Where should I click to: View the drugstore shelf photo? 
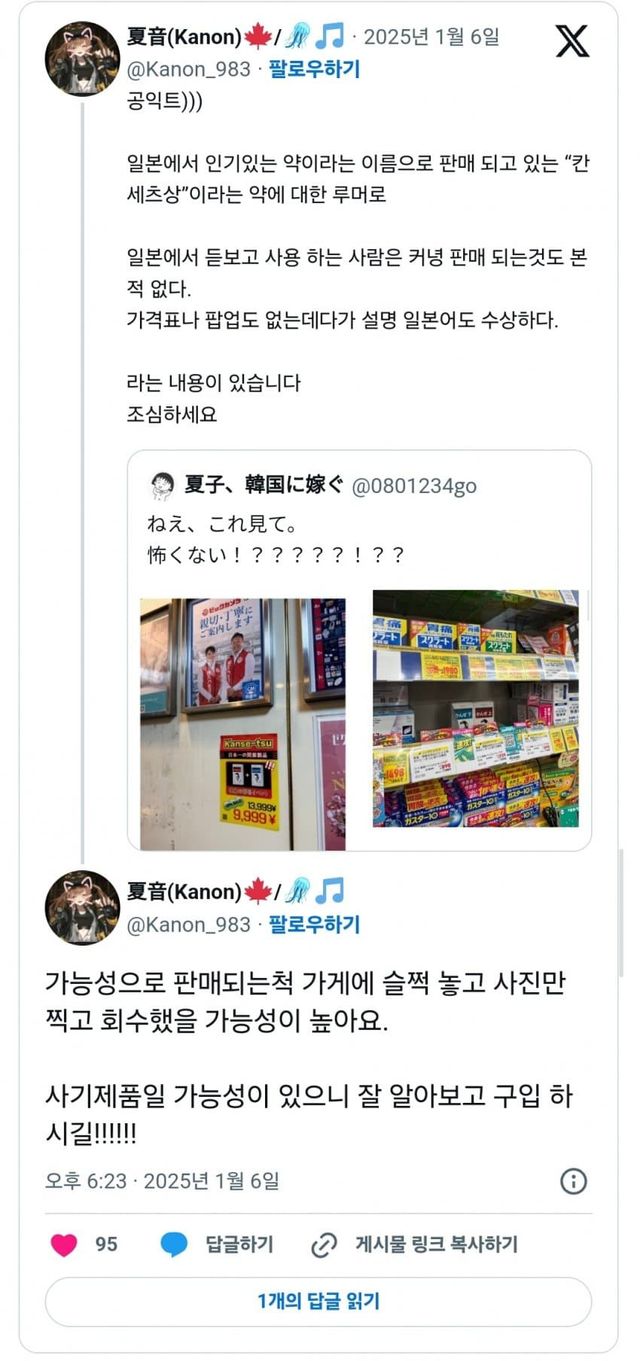475,708
